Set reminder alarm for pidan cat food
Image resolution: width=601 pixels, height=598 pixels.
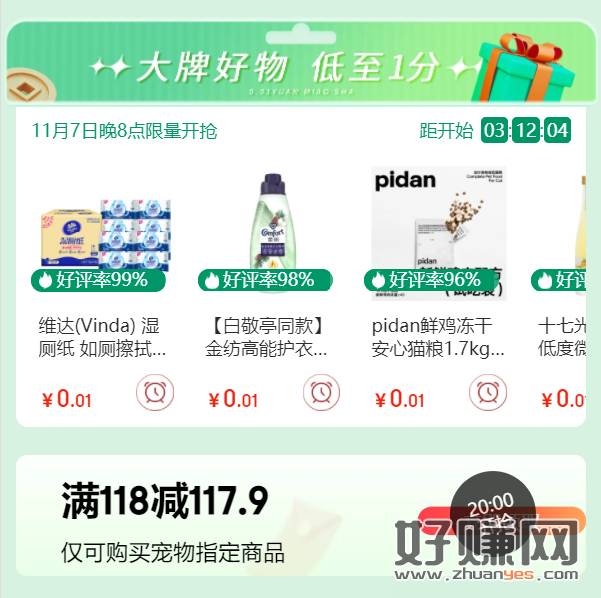tap(488, 393)
